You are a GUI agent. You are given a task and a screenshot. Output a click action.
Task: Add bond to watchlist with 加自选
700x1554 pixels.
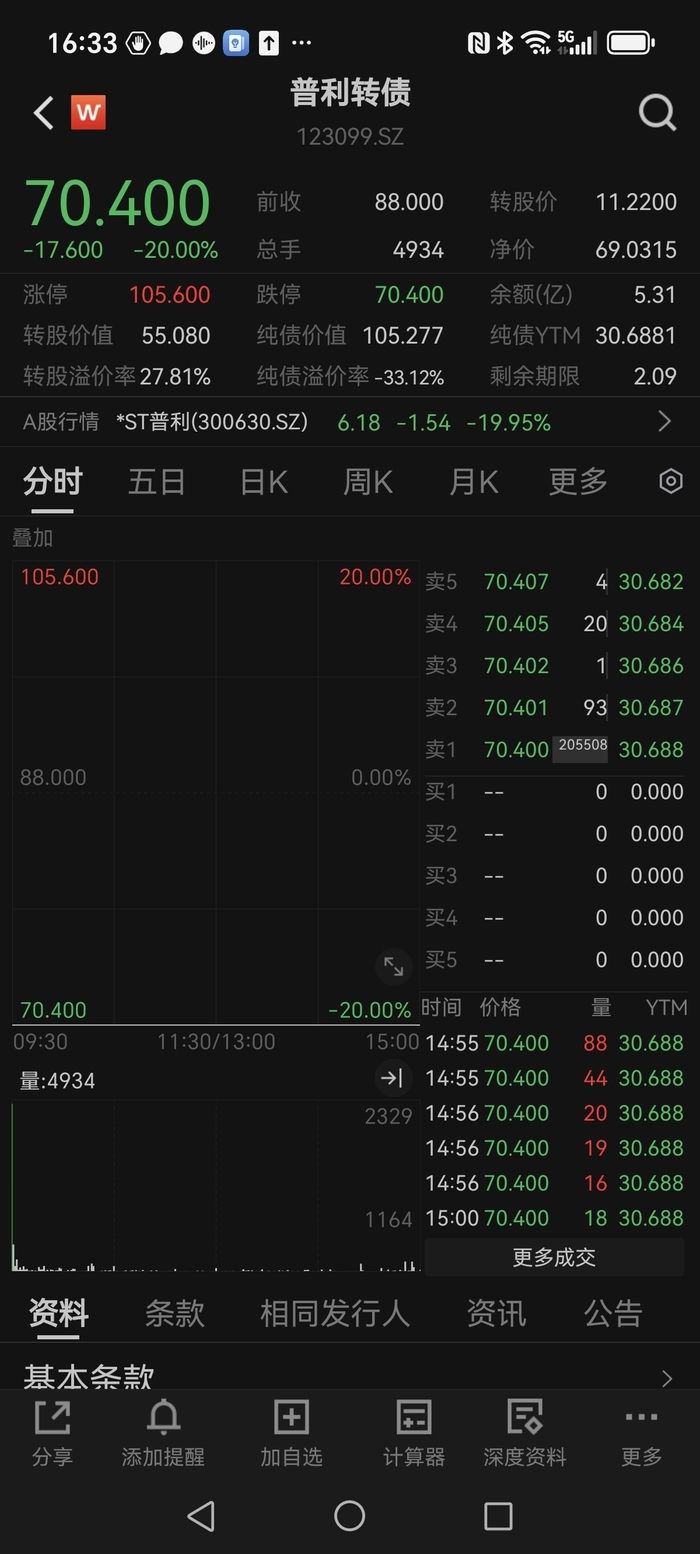tap(291, 1434)
